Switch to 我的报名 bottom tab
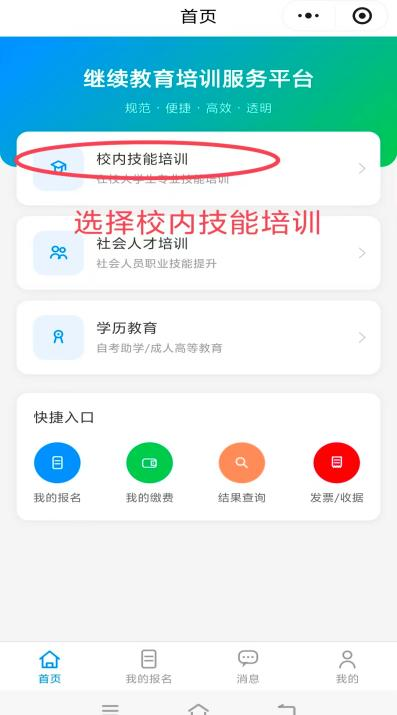 pyautogui.click(x=149, y=667)
